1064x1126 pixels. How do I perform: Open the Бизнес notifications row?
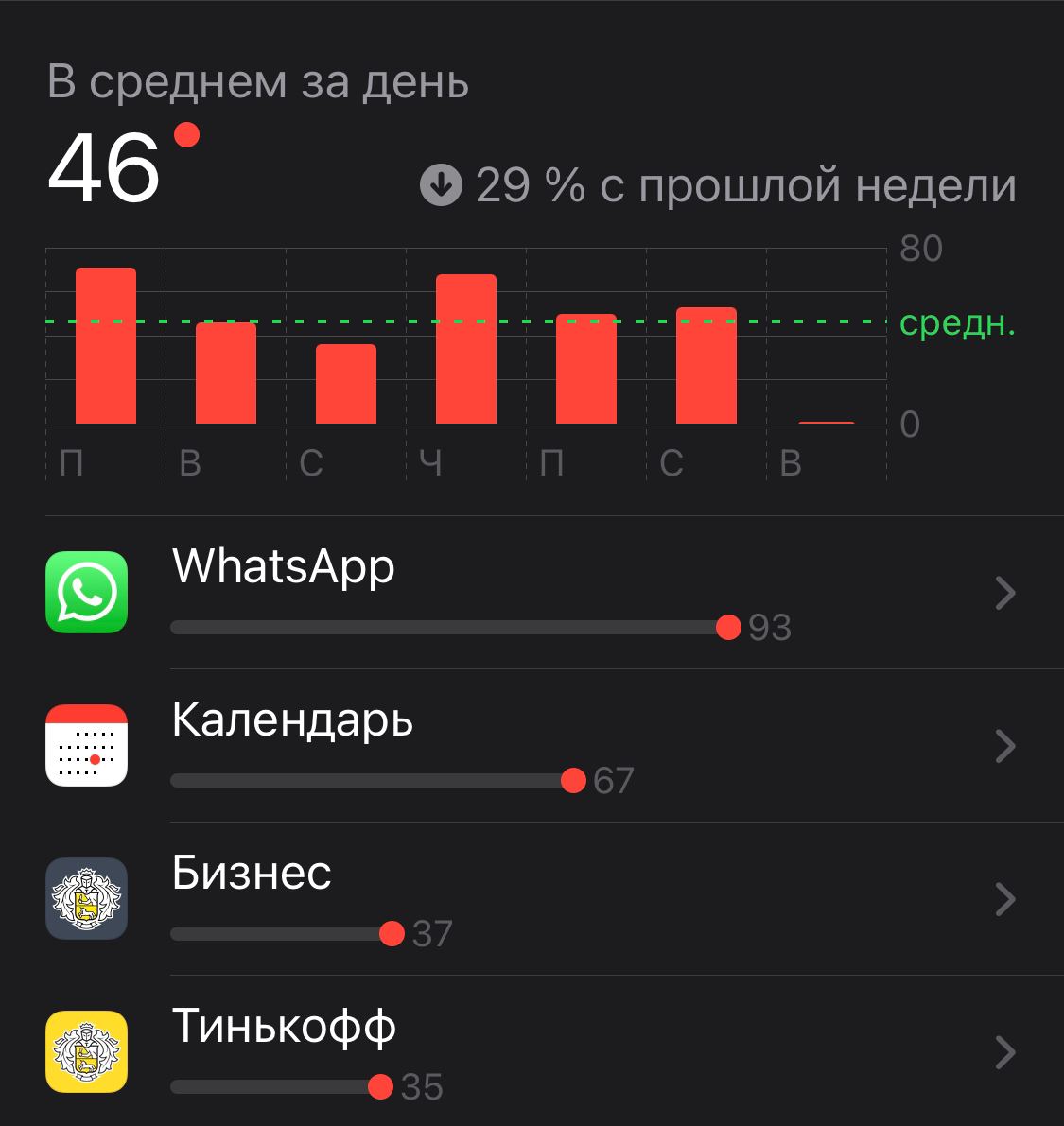[x=530, y=899]
